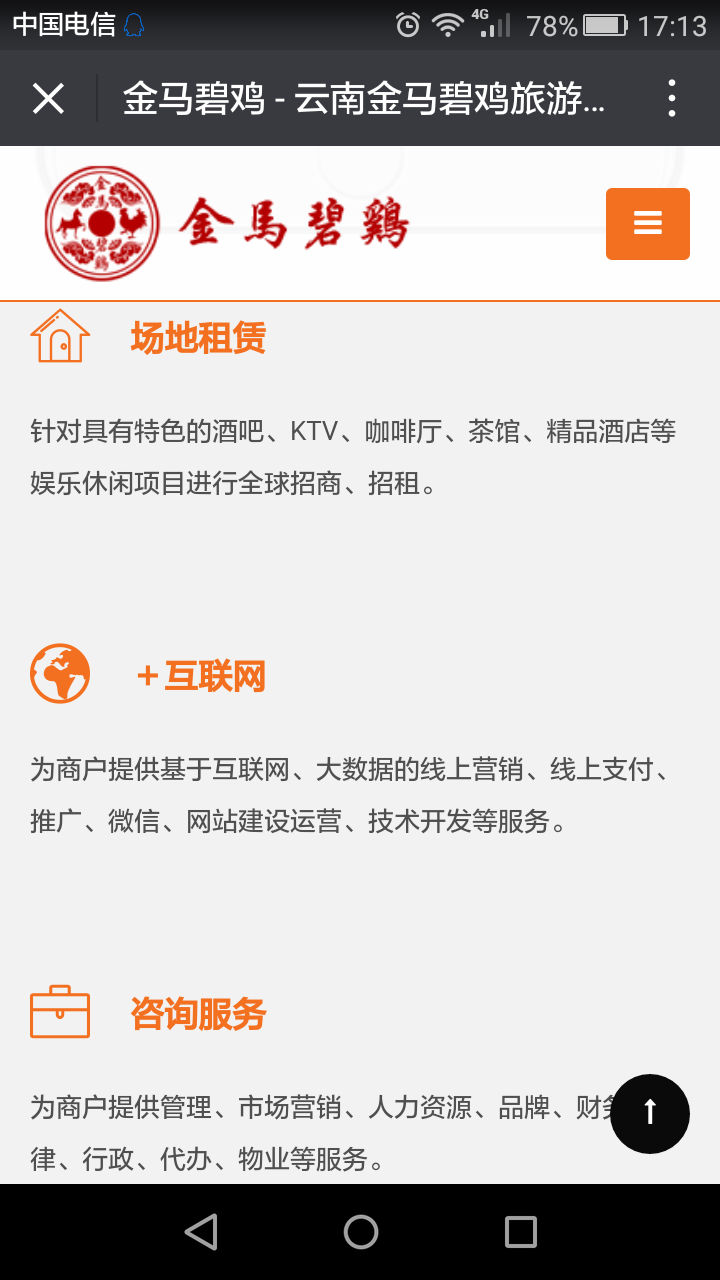Go back using the system back button
This screenshot has width=720, height=1280.
click(201, 1232)
